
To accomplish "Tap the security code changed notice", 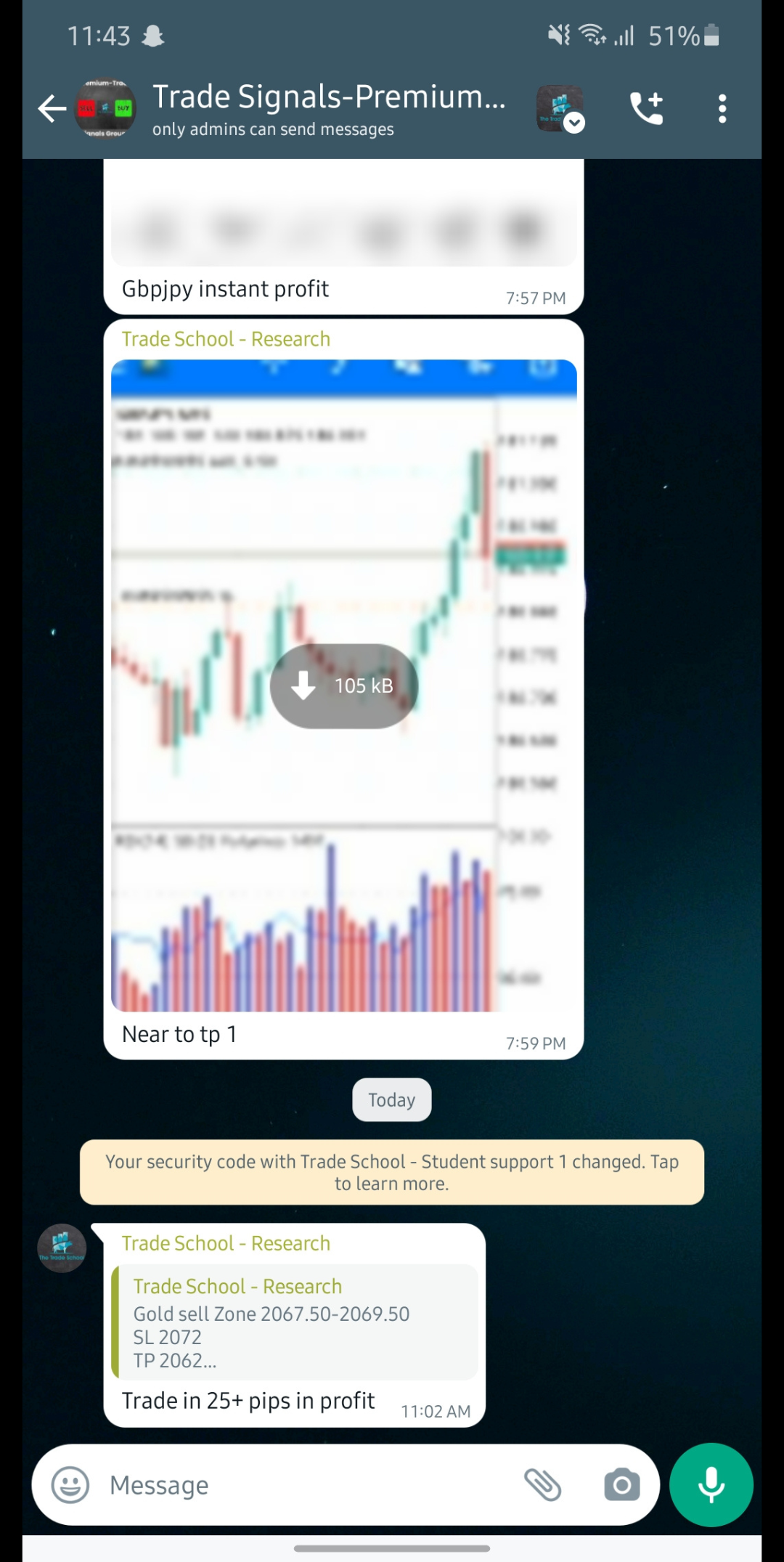I will (391, 1172).
